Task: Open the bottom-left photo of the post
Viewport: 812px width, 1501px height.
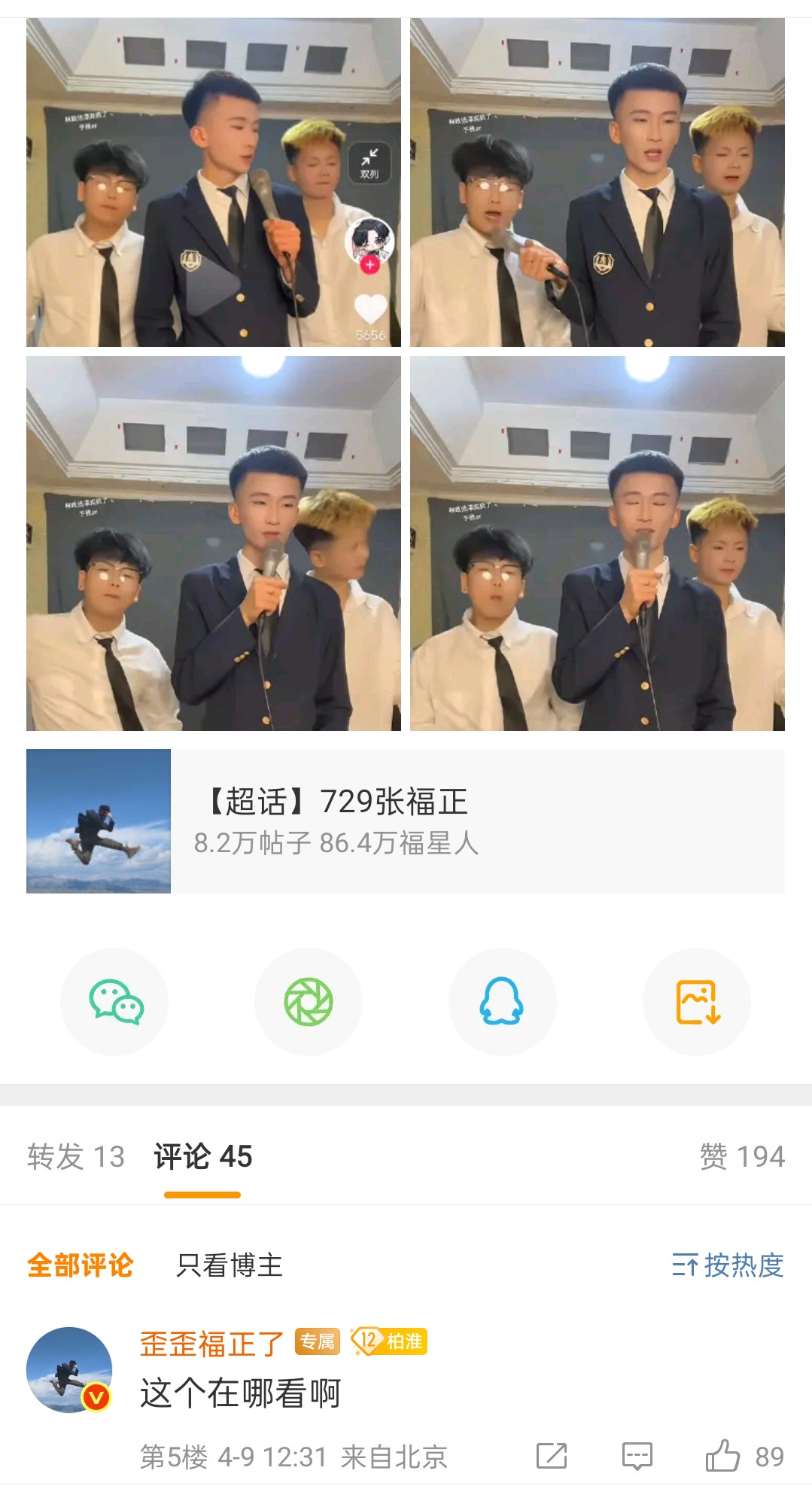Action: coord(214,543)
